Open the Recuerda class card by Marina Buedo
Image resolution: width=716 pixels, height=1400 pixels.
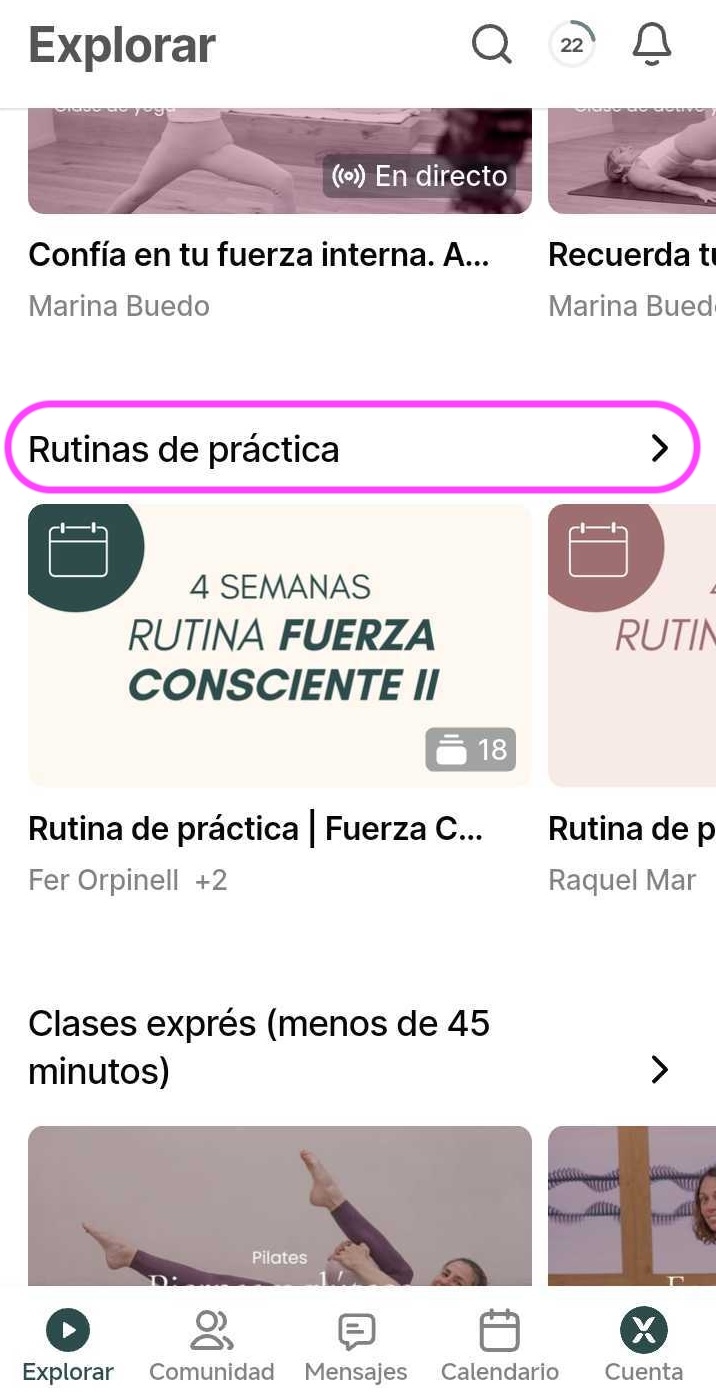[632, 160]
